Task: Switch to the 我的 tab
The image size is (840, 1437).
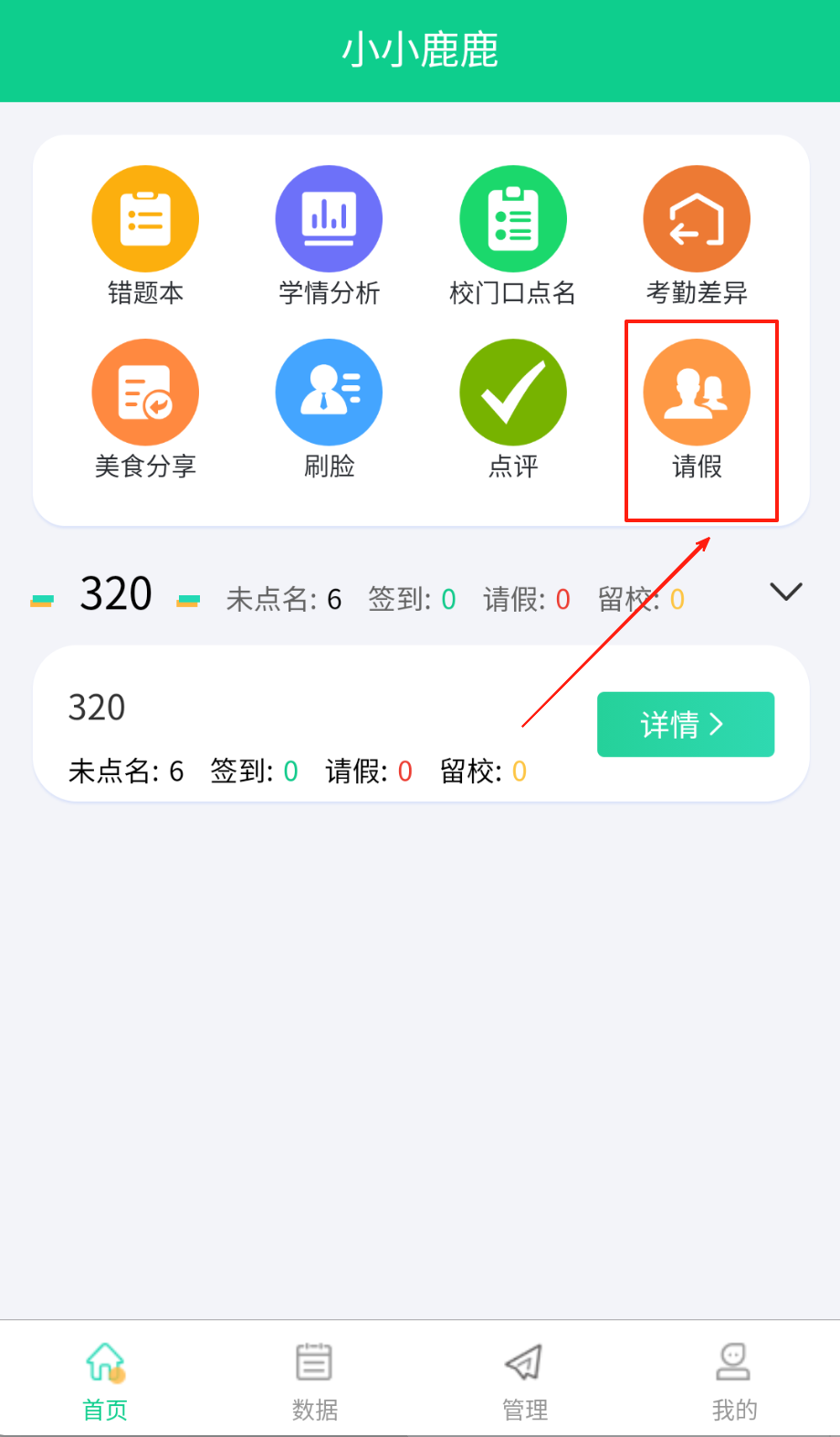Action: (x=734, y=1380)
